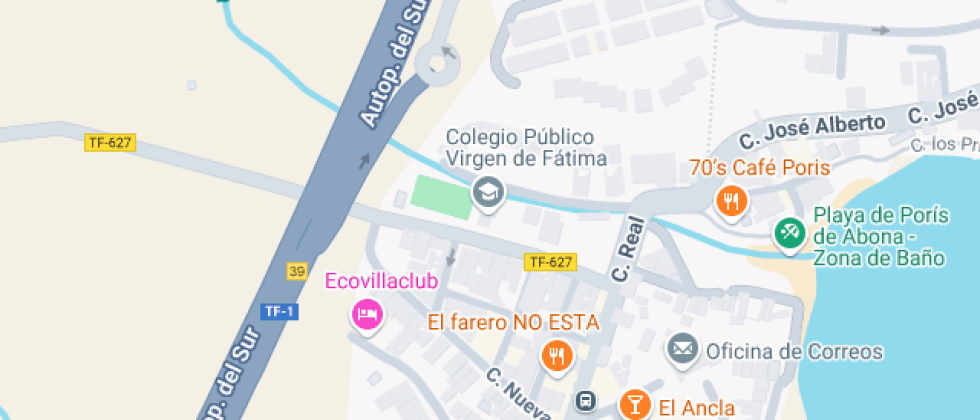Tap Playa de Porís de Abona marker
The image size is (980, 420).
tap(789, 234)
